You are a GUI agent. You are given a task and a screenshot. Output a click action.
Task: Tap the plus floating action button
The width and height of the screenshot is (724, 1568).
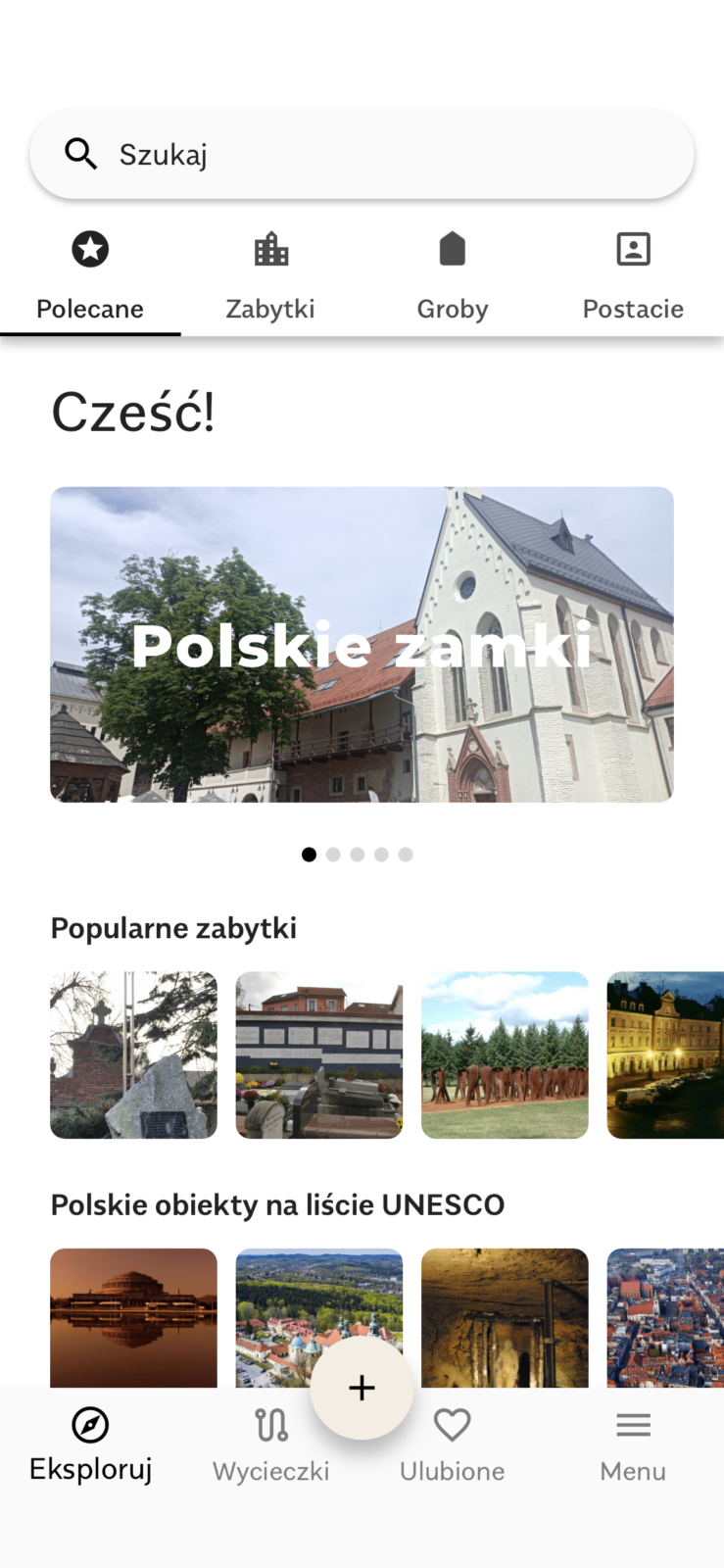(362, 1387)
